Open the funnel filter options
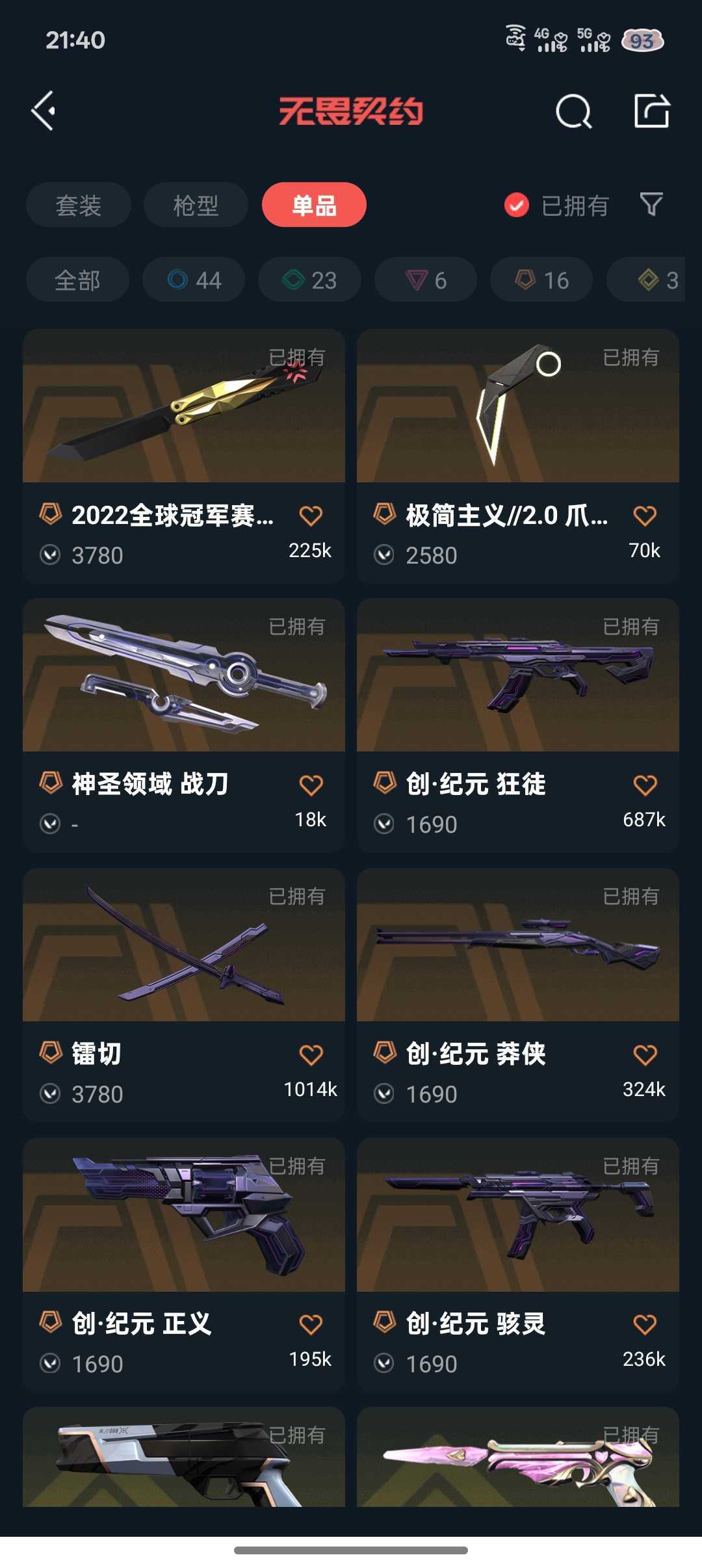702x1568 pixels. [651, 205]
